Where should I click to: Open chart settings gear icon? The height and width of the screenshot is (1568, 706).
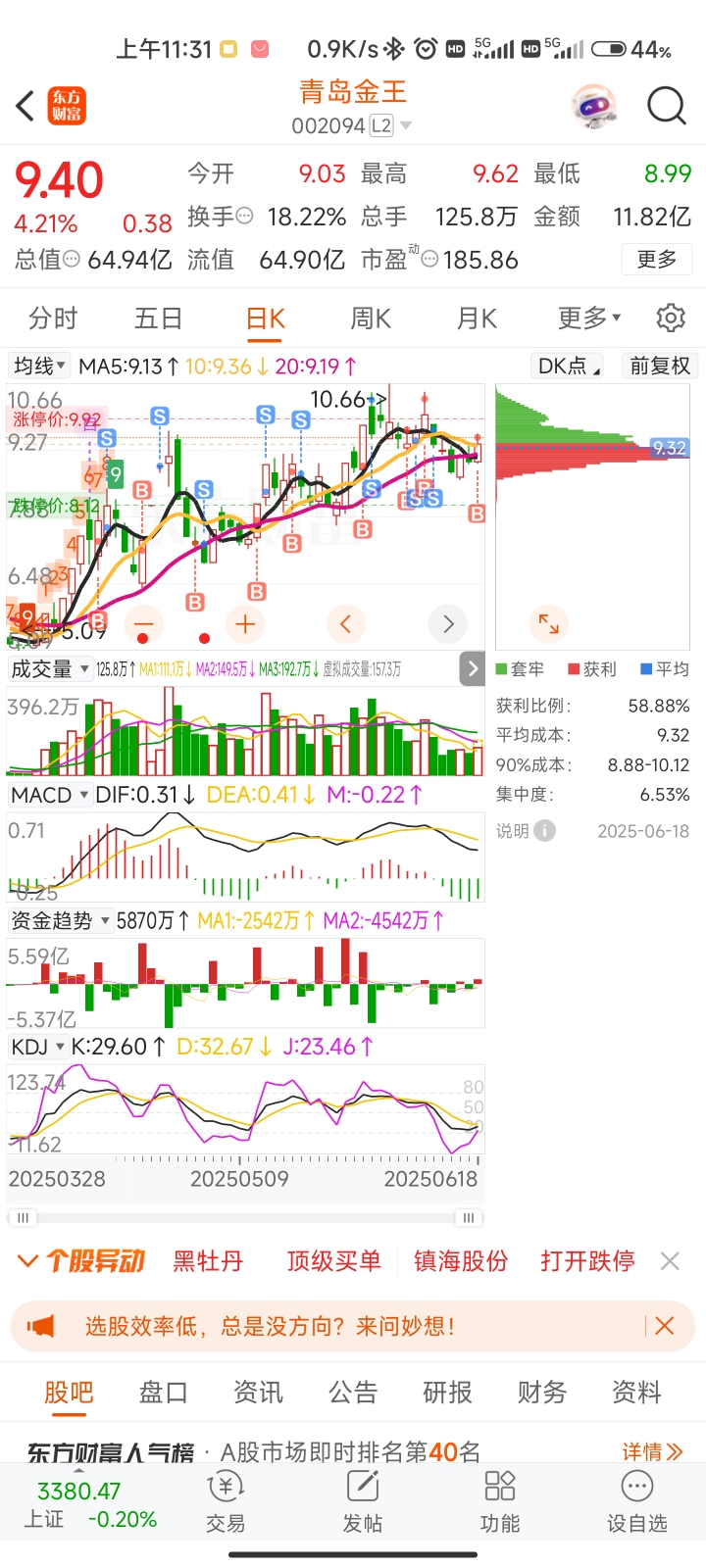(671, 318)
